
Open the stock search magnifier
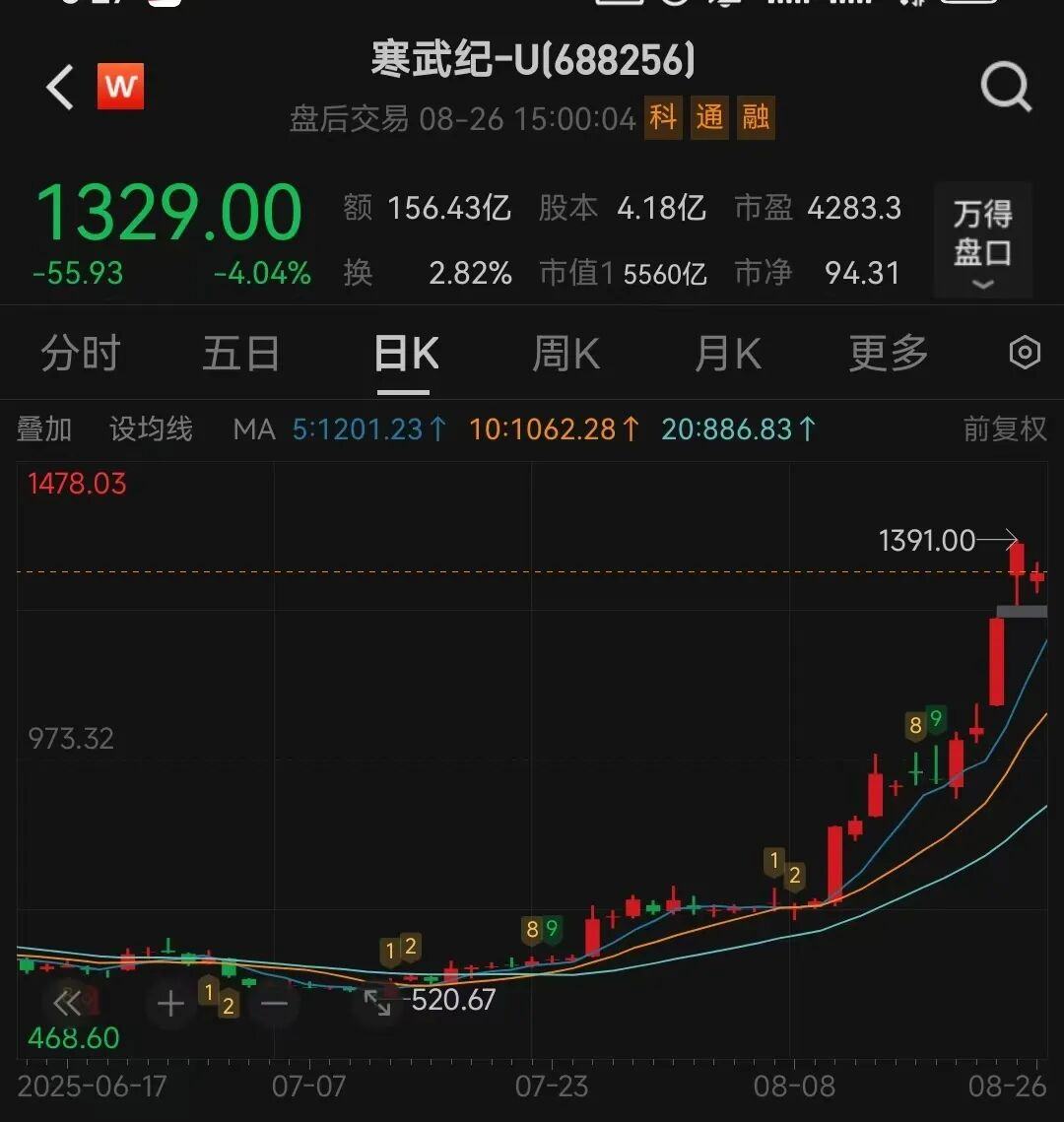point(1005,89)
